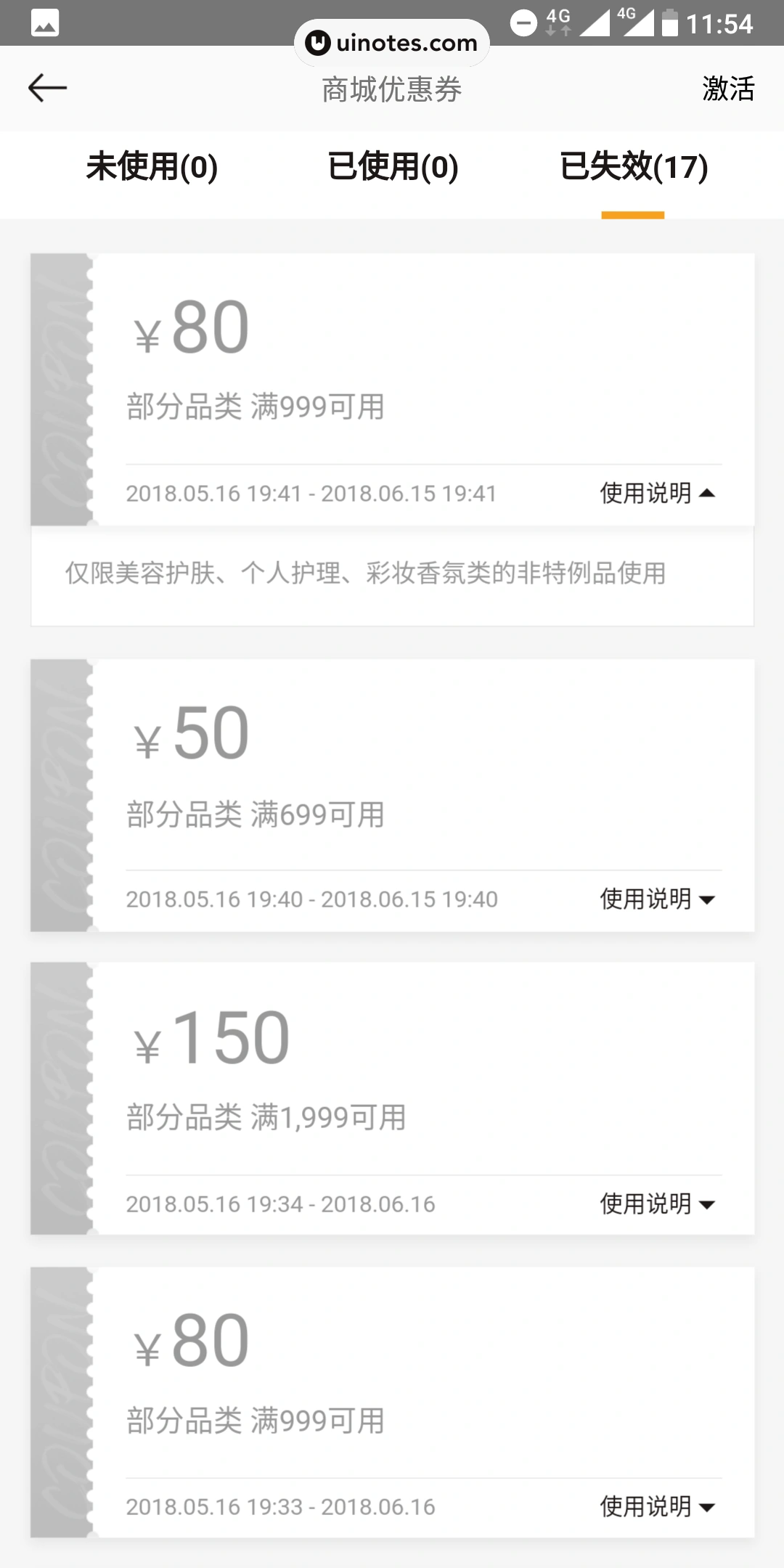The width and height of the screenshot is (784, 1568).
Task: Collapse 使用说明 on the first ¥80 coupon
Action: (x=656, y=494)
